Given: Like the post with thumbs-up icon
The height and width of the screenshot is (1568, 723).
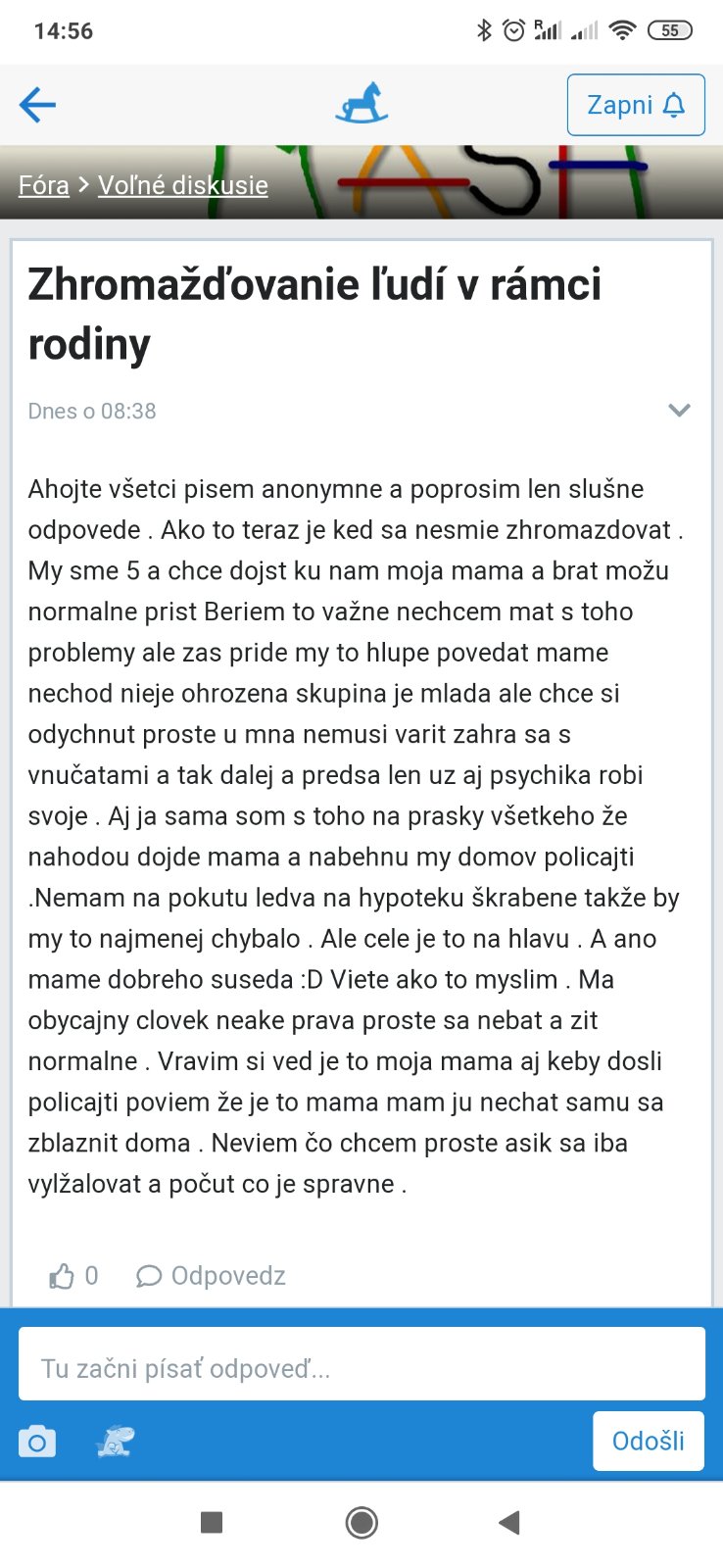Looking at the screenshot, I should [63, 1276].
